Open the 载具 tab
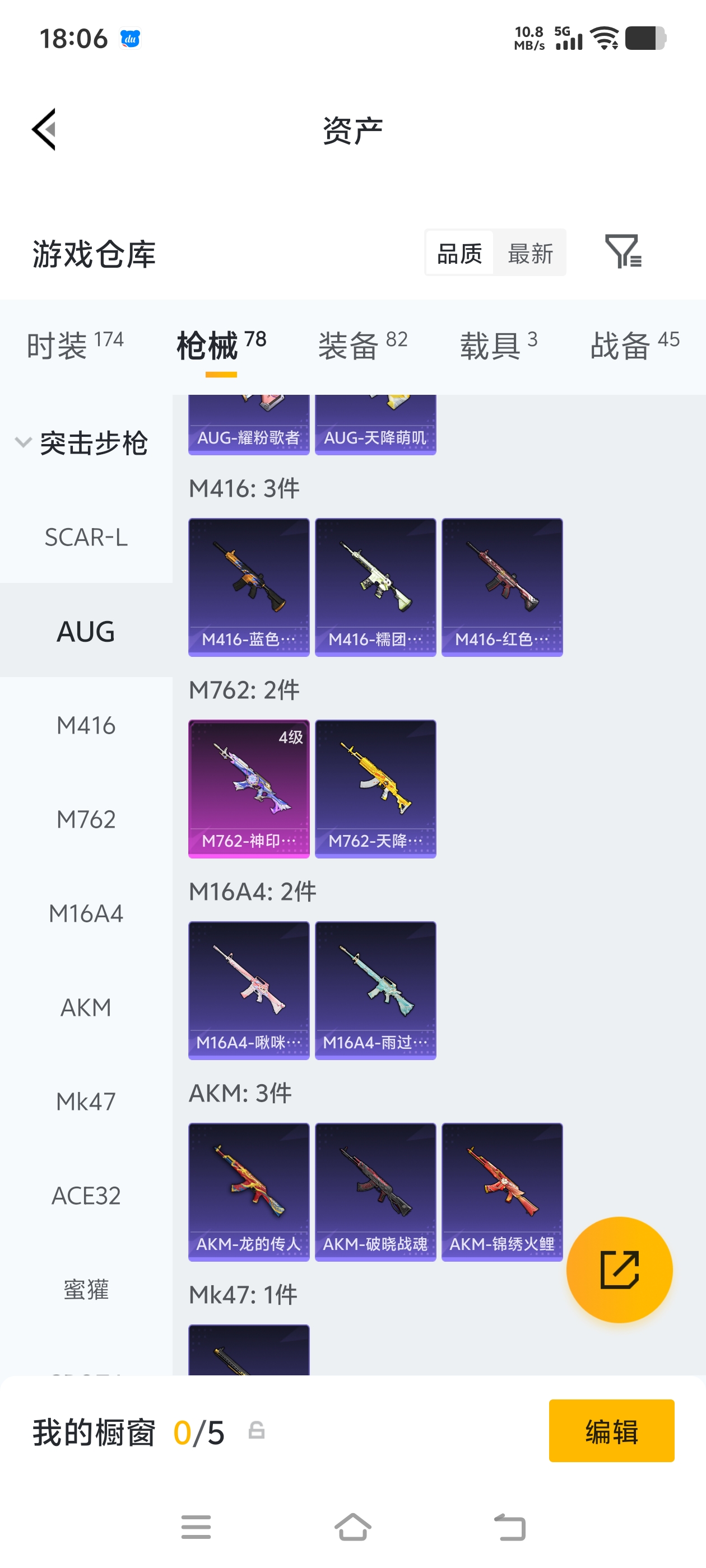This screenshot has width=706, height=1568. 498,345
